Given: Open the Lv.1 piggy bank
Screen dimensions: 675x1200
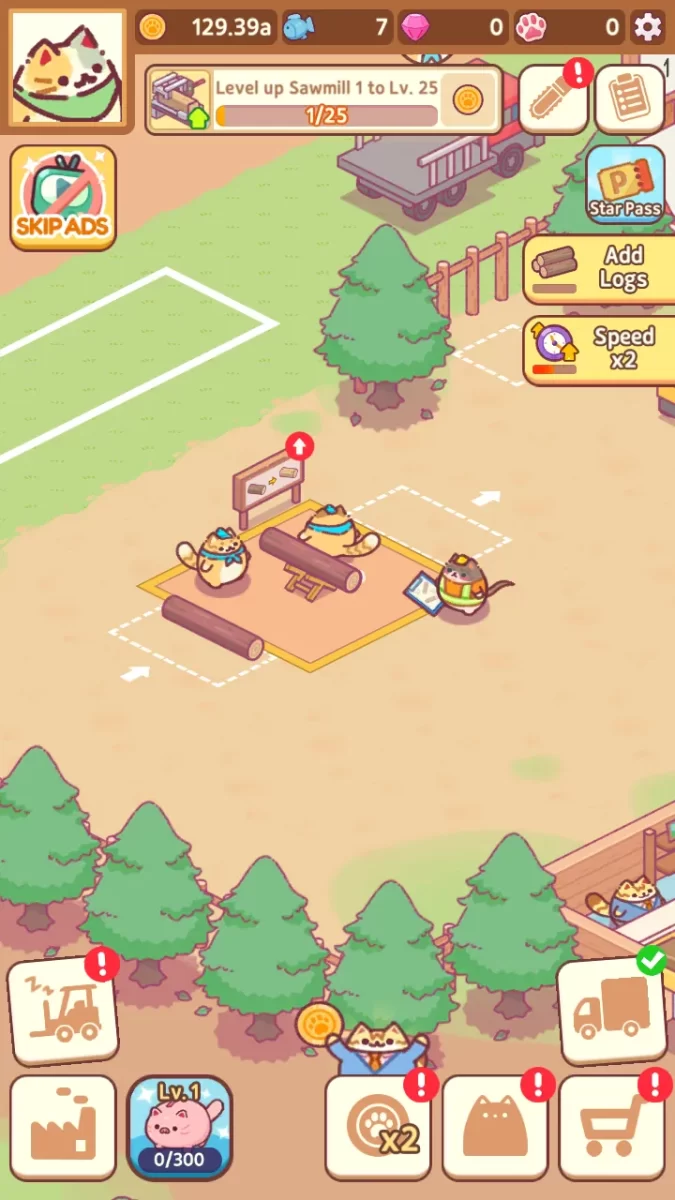Looking at the screenshot, I should coord(180,1127).
